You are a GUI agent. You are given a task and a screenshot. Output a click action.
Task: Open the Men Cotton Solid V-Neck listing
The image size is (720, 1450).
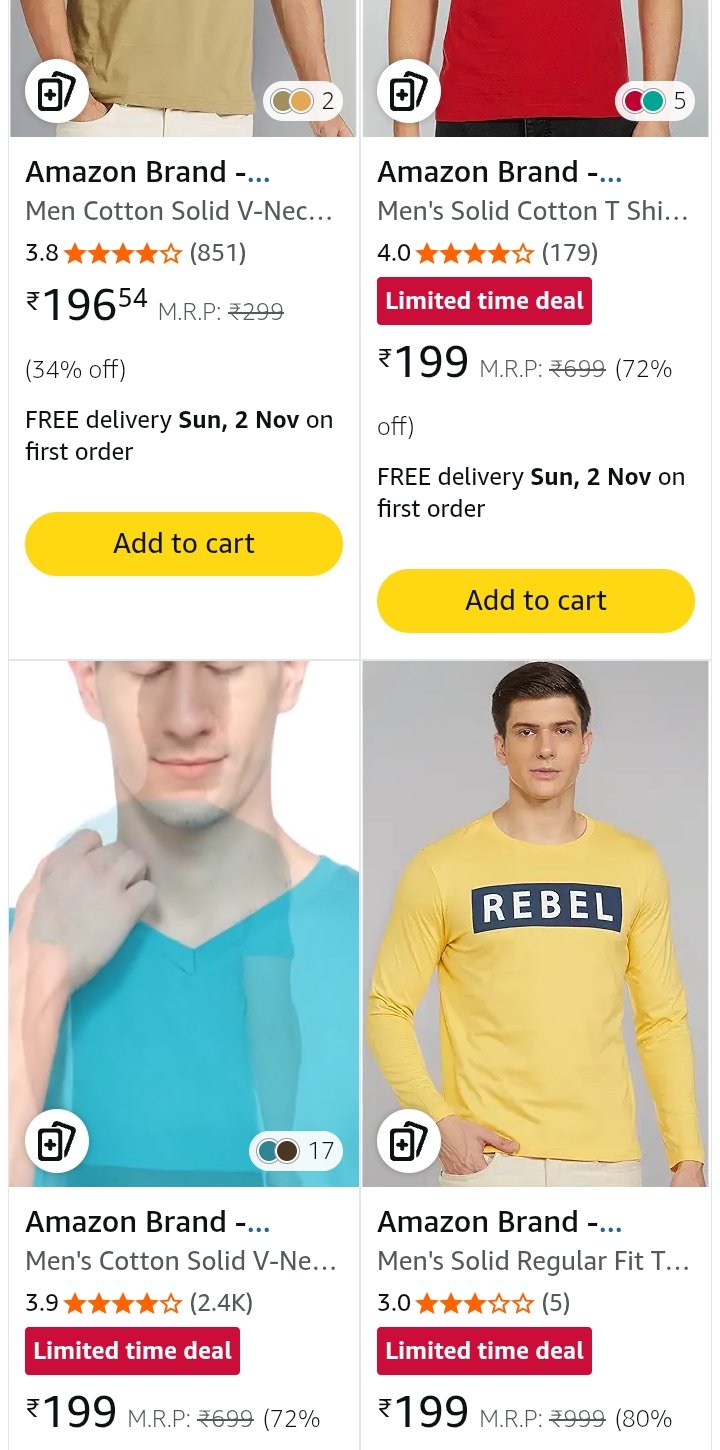179,211
